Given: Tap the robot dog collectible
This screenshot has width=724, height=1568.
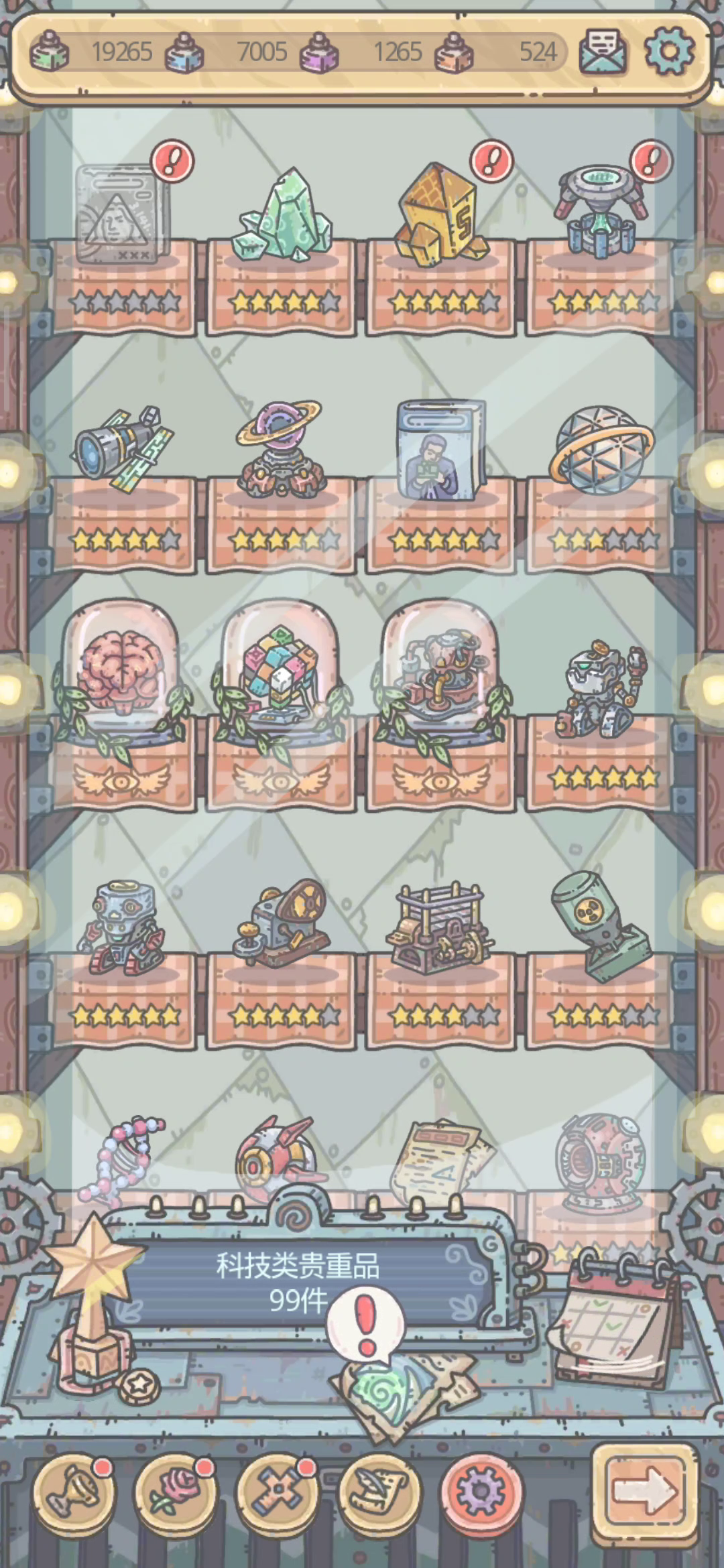Looking at the screenshot, I should (x=601, y=690).
